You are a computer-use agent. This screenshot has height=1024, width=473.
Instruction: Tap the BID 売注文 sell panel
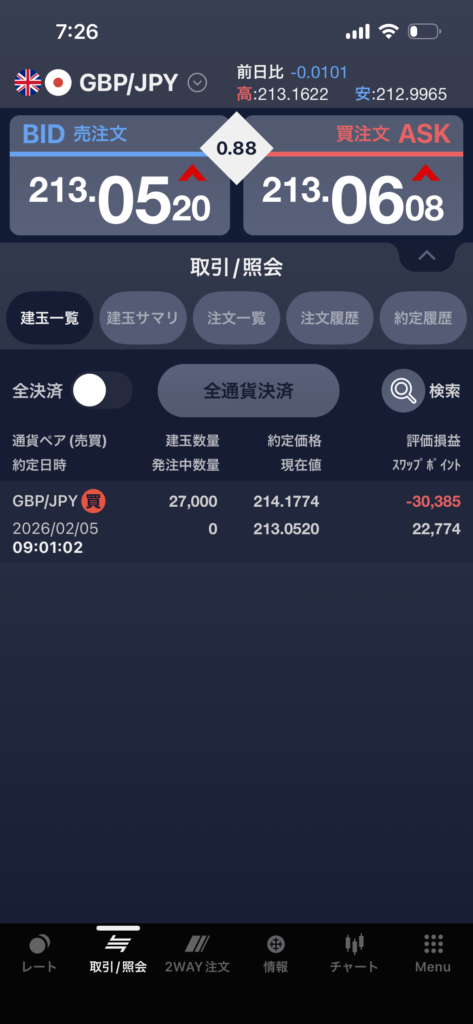[x=120, y=176]
